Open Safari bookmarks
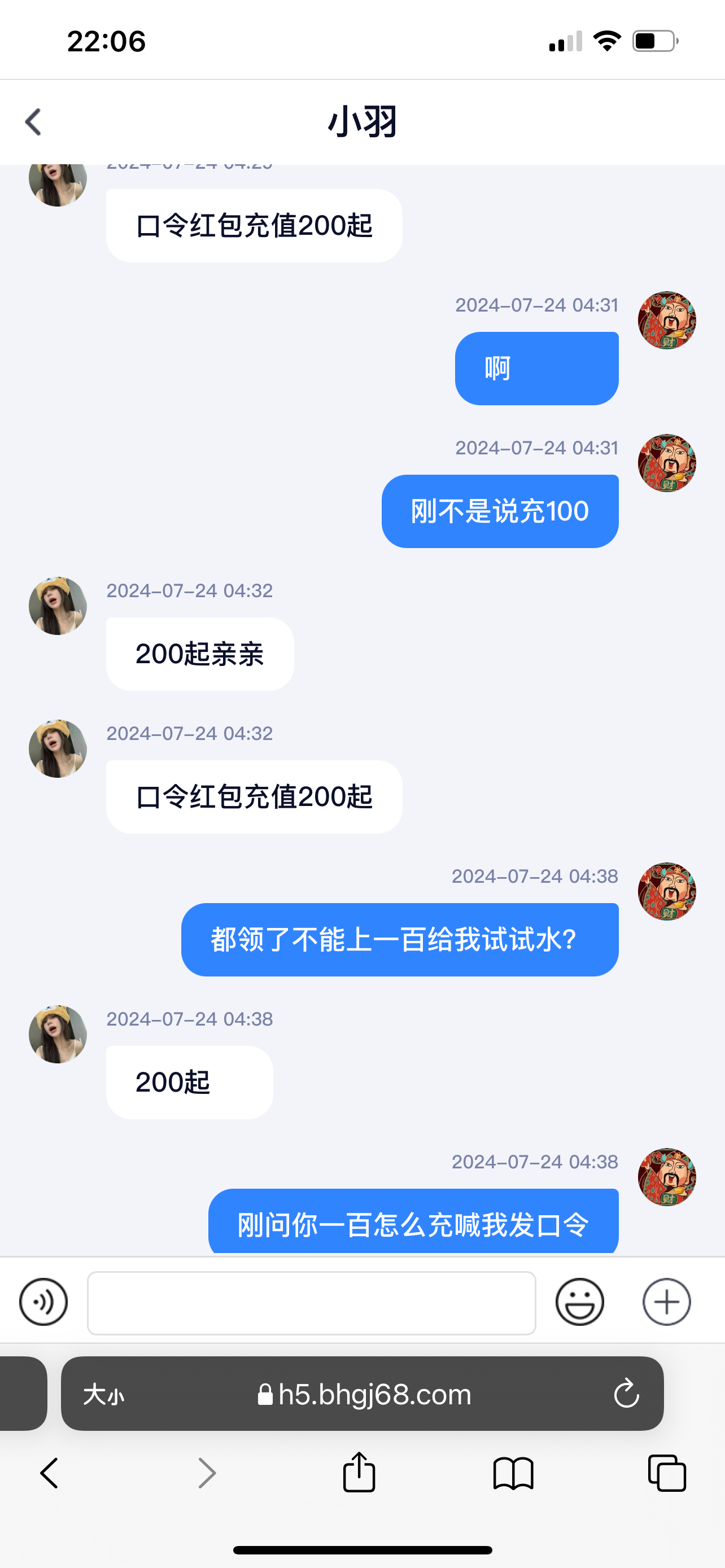 pyautogui.click(x=513, y=1473)
